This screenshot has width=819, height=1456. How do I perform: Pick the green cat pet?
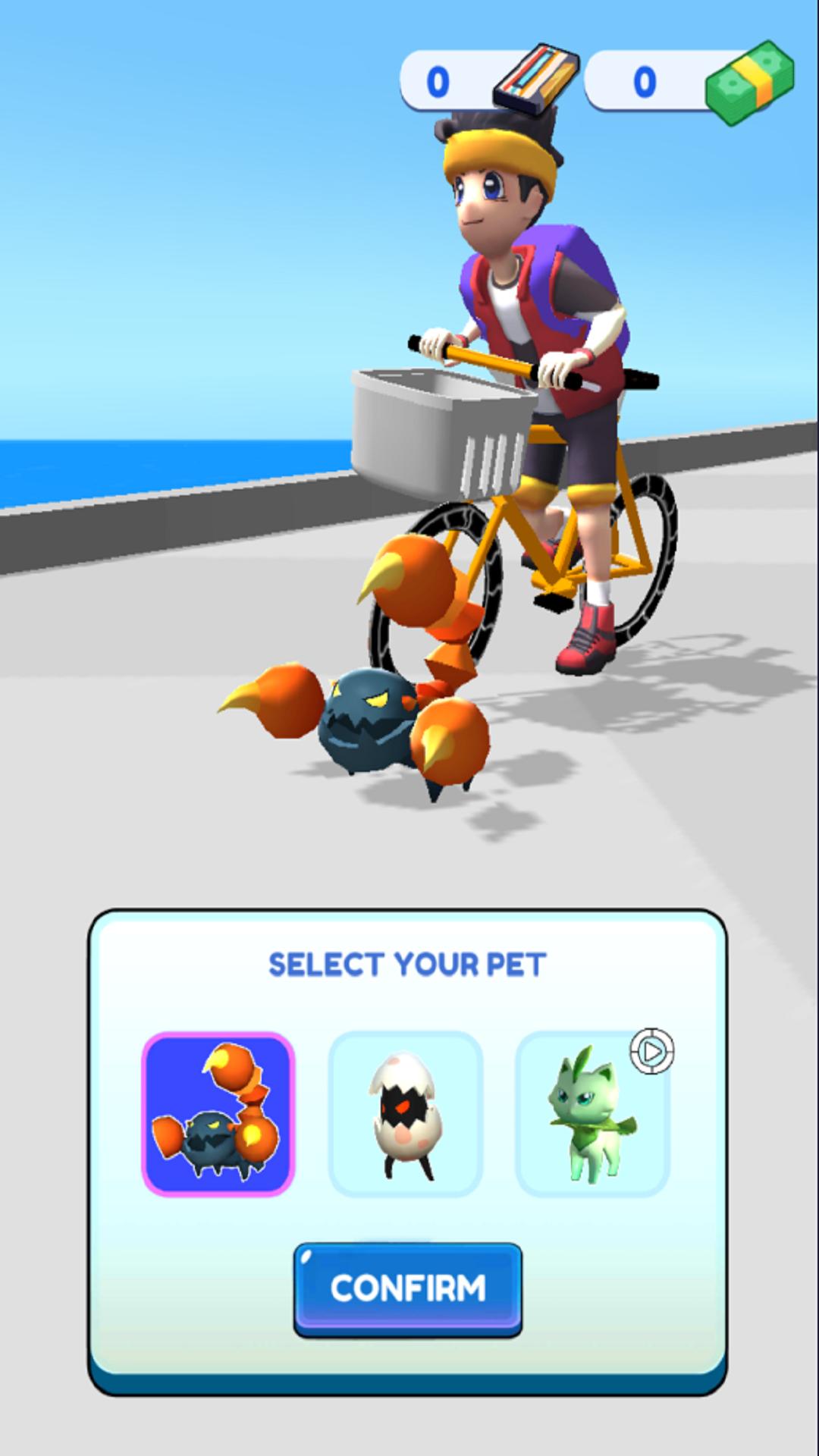(x=592, y=1114)
